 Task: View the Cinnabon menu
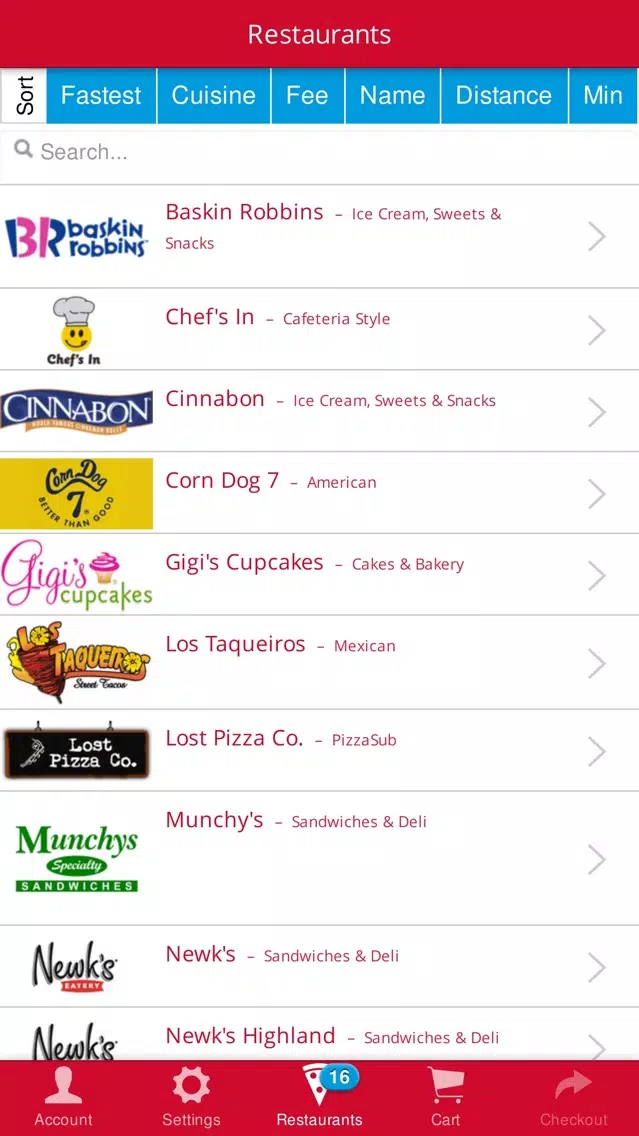point(320,412)
